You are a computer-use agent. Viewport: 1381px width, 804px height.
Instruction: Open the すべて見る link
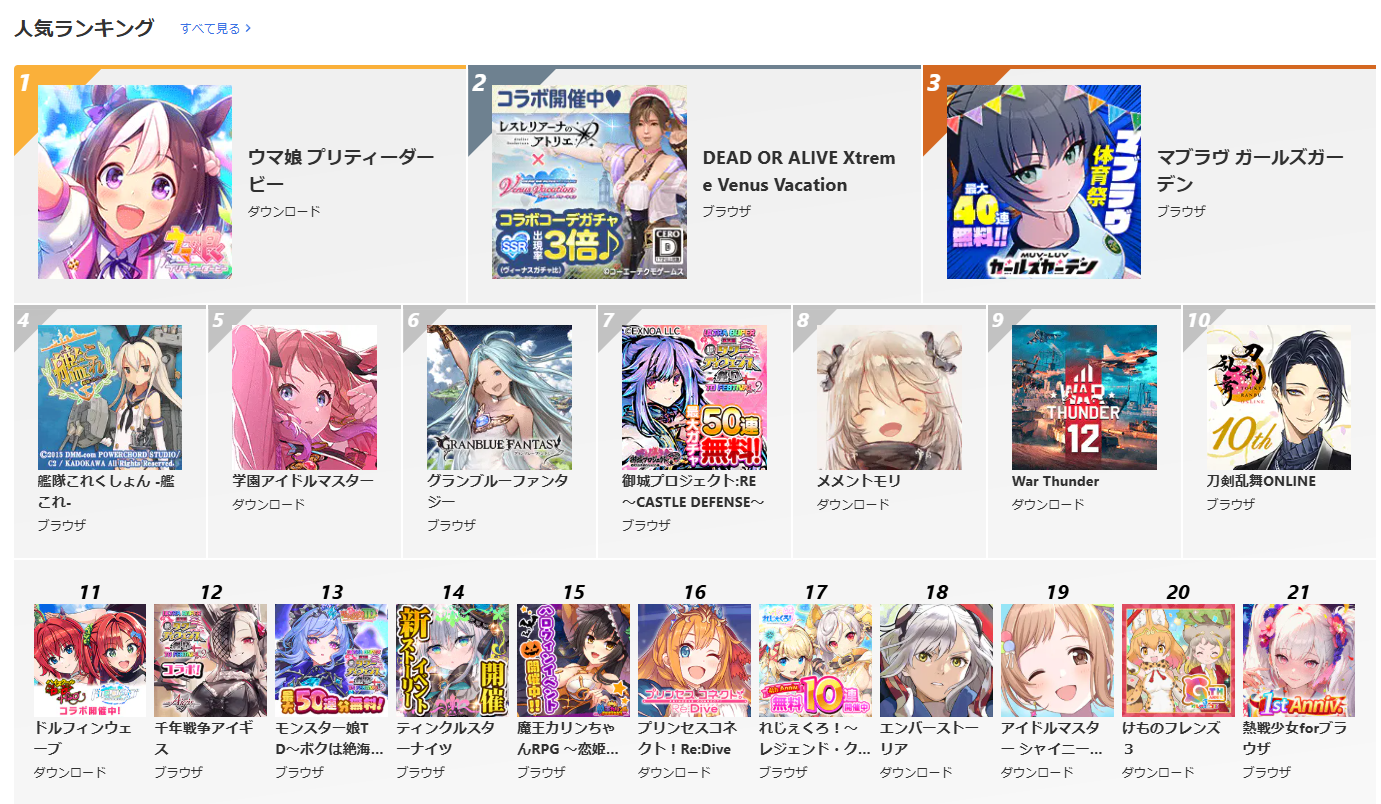[x=215, y=28]
